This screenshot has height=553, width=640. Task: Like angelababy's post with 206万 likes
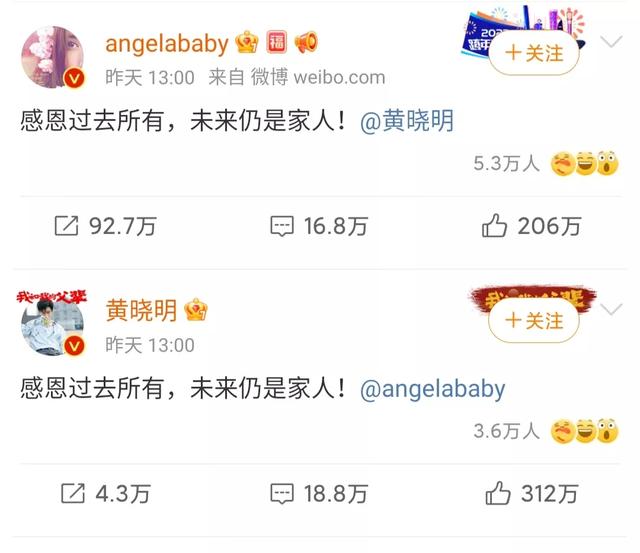tap(531, 226)
